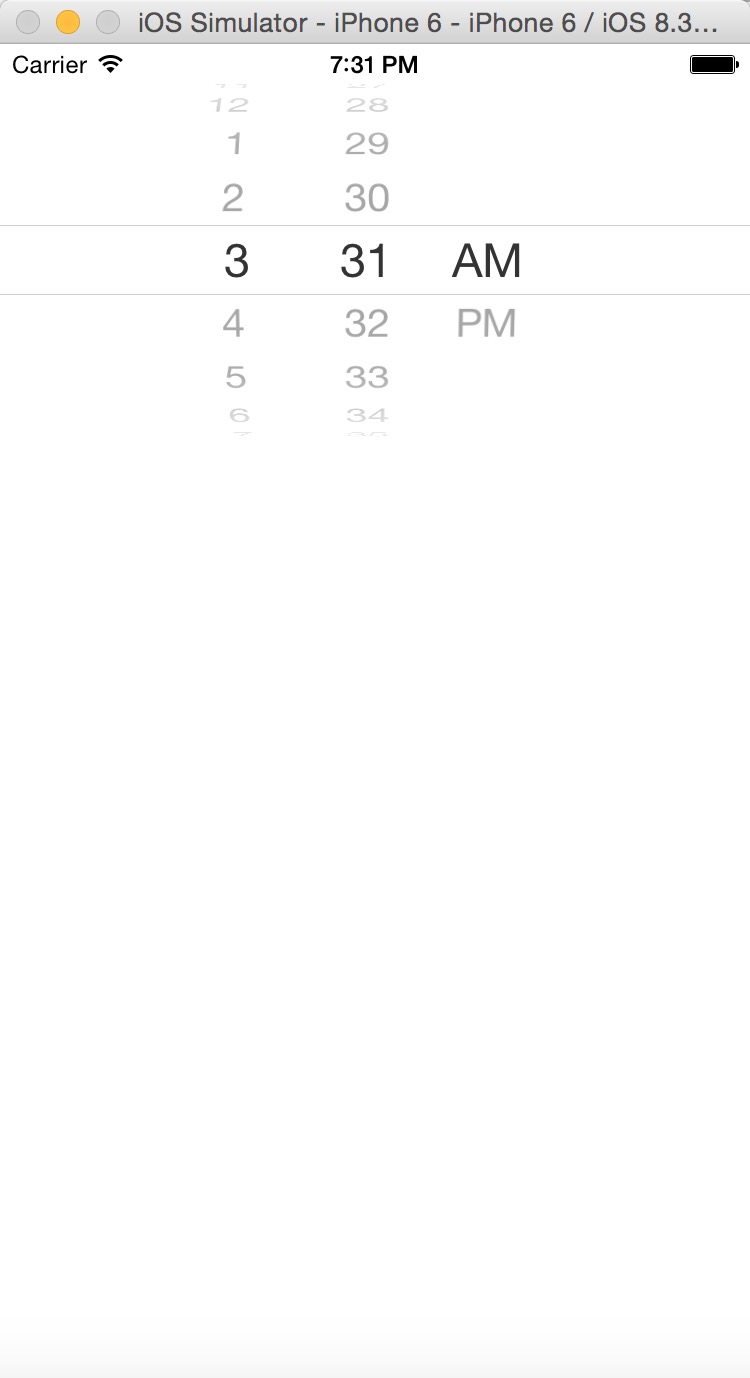Screen dimensions: 750x1378
Task: Minimize the simulator window
Action: tap(68, 21)
